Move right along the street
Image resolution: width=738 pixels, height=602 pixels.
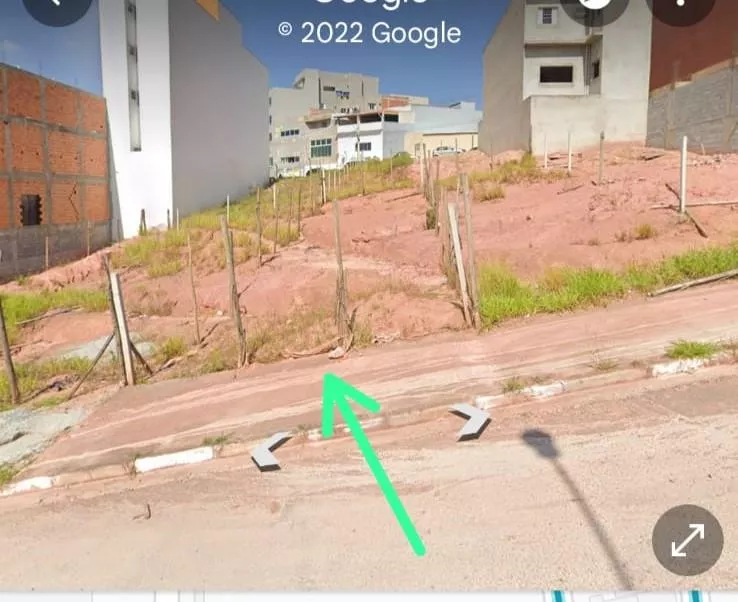coord(470,421)
